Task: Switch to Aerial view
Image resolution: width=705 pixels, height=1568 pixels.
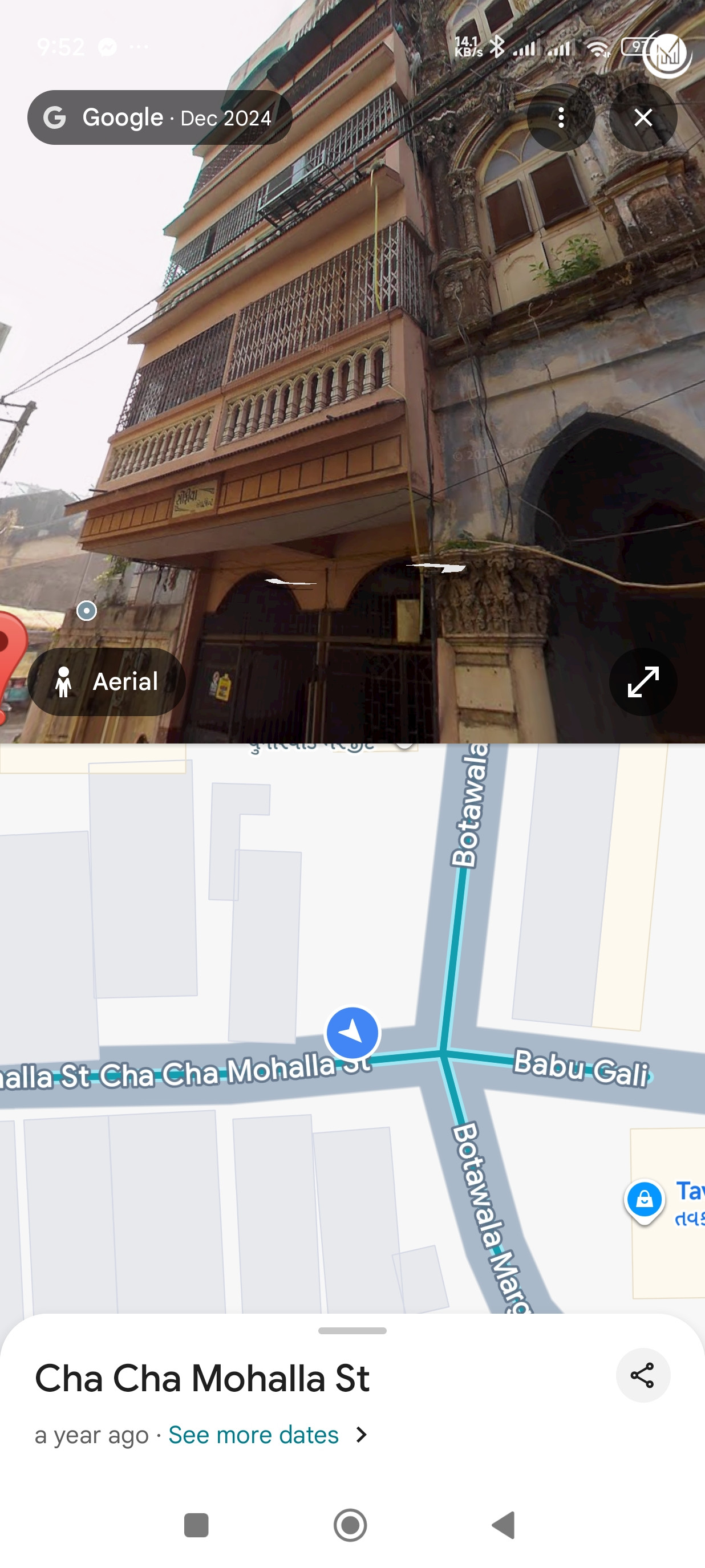Action: (x=107, y=682)
